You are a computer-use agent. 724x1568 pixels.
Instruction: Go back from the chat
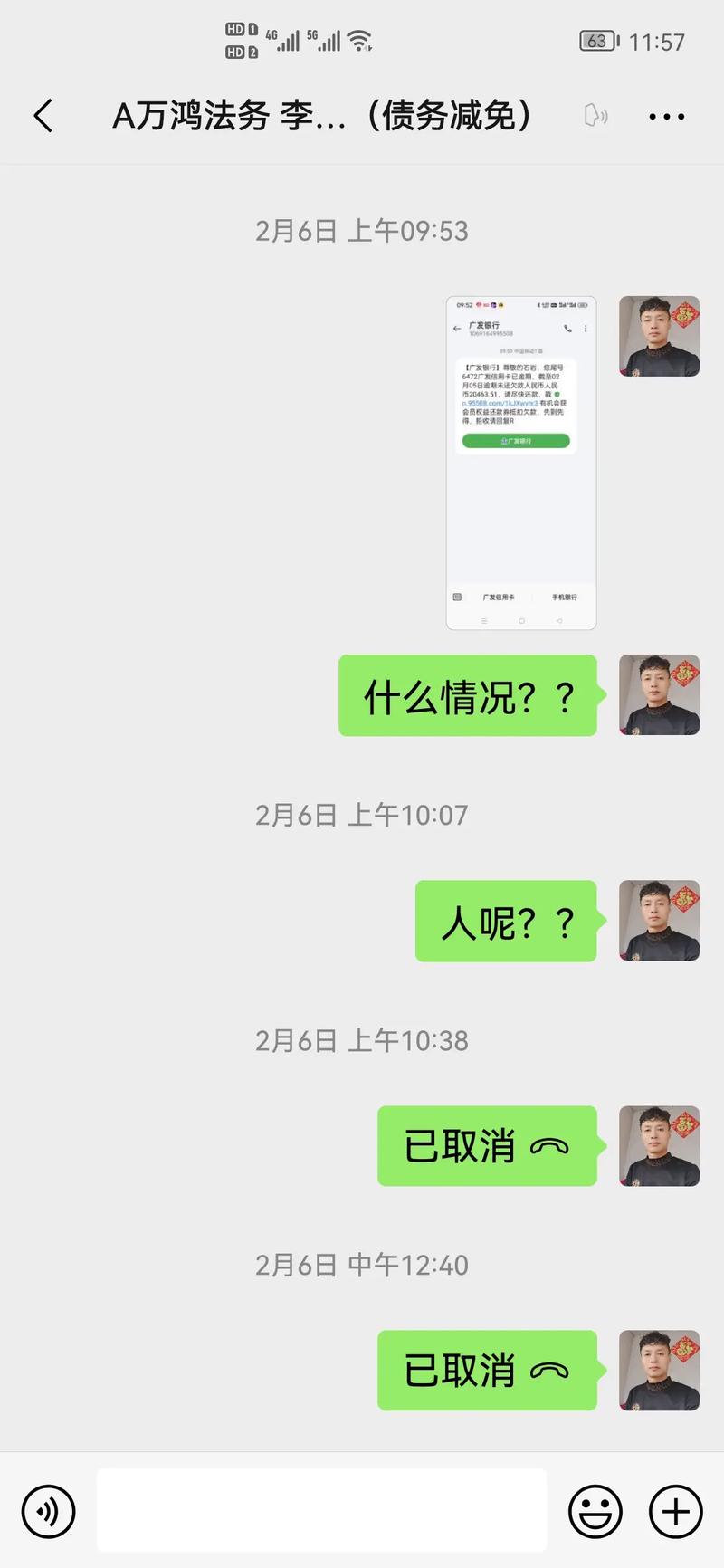pyautogui.click(x=43, y=116)
